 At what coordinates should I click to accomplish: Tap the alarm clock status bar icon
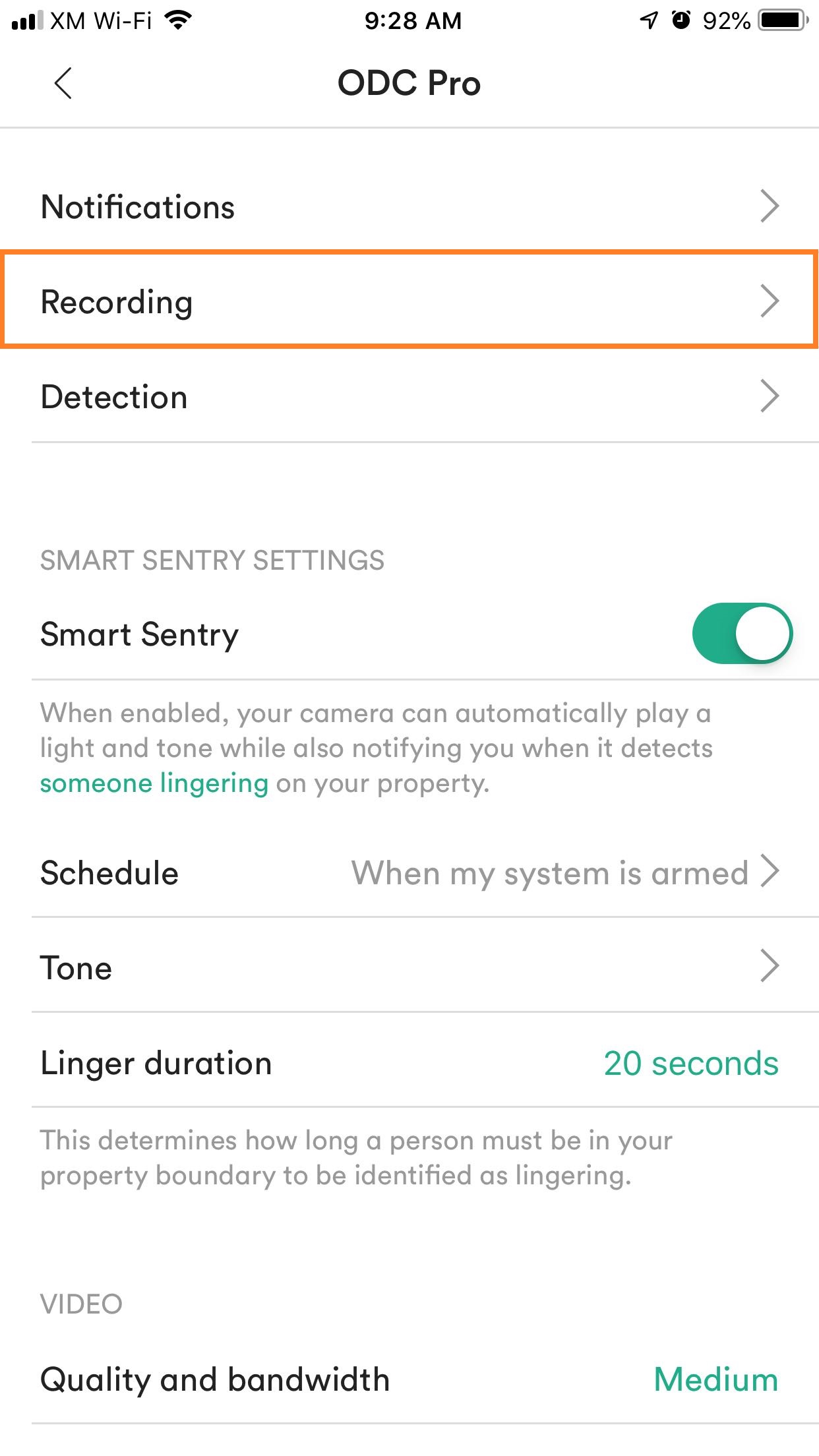coord(681,20)
